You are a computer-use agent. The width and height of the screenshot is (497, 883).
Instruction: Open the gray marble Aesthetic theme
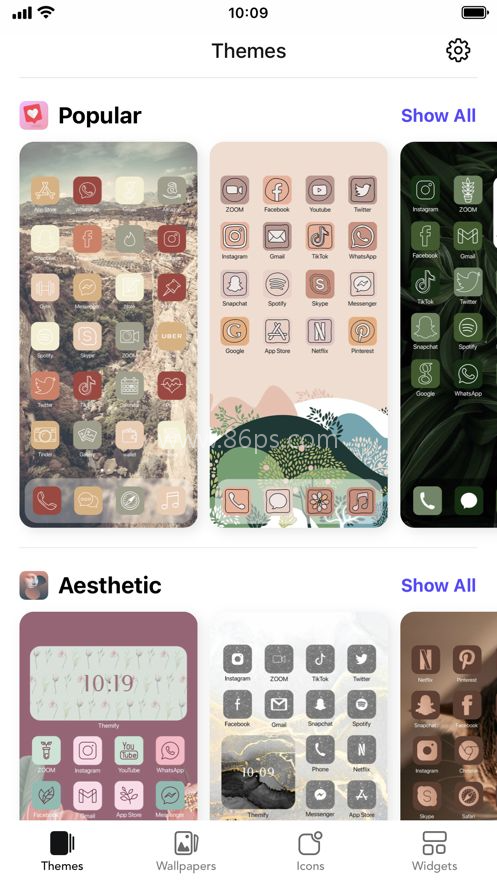[x=299, y=716]
